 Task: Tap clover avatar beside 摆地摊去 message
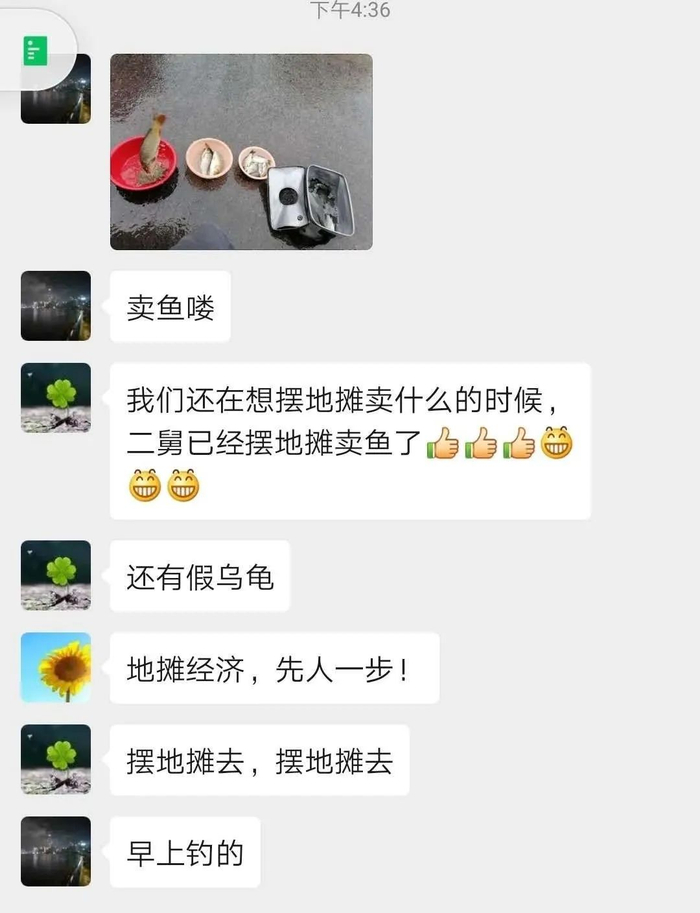pyautogui.click(x=56, y=759)
